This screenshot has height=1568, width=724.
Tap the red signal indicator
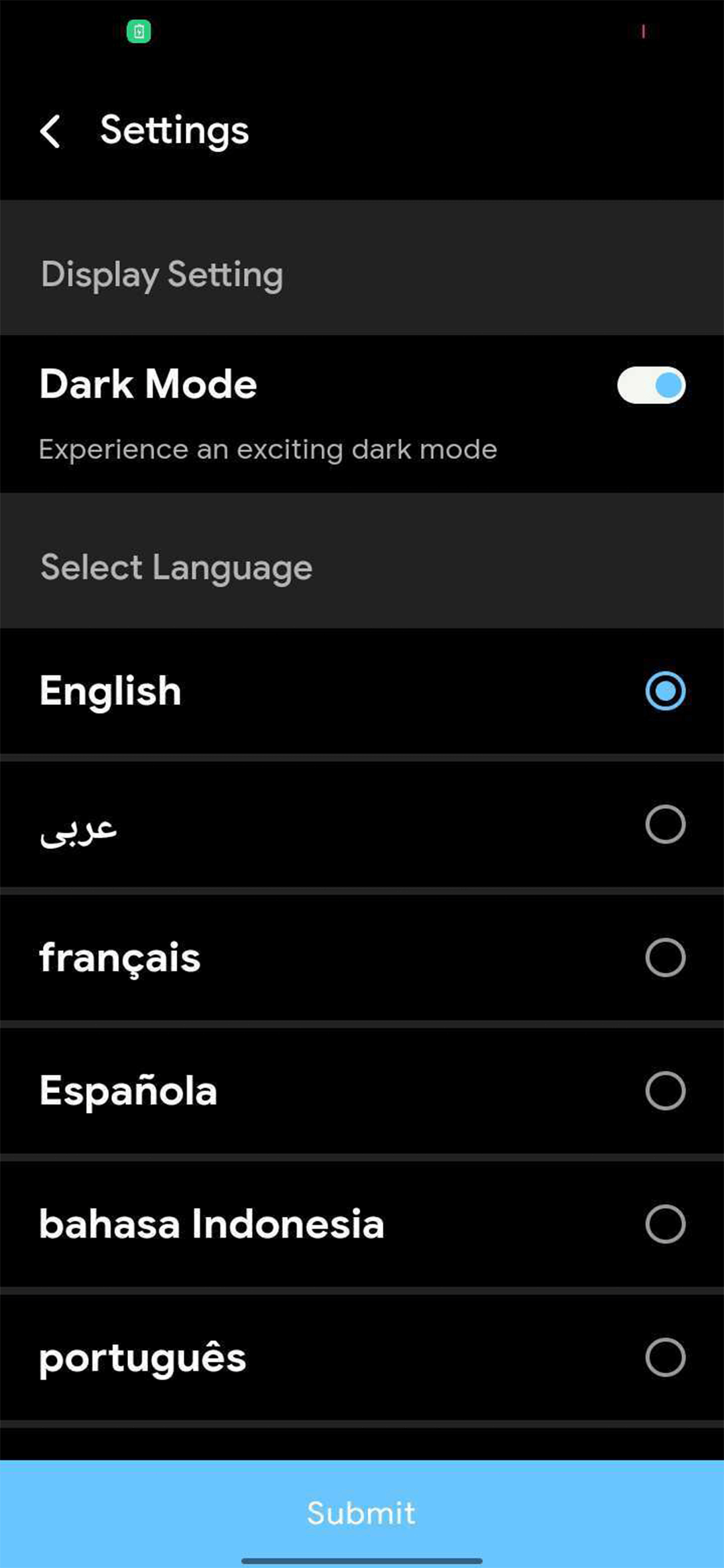[643, 29]
